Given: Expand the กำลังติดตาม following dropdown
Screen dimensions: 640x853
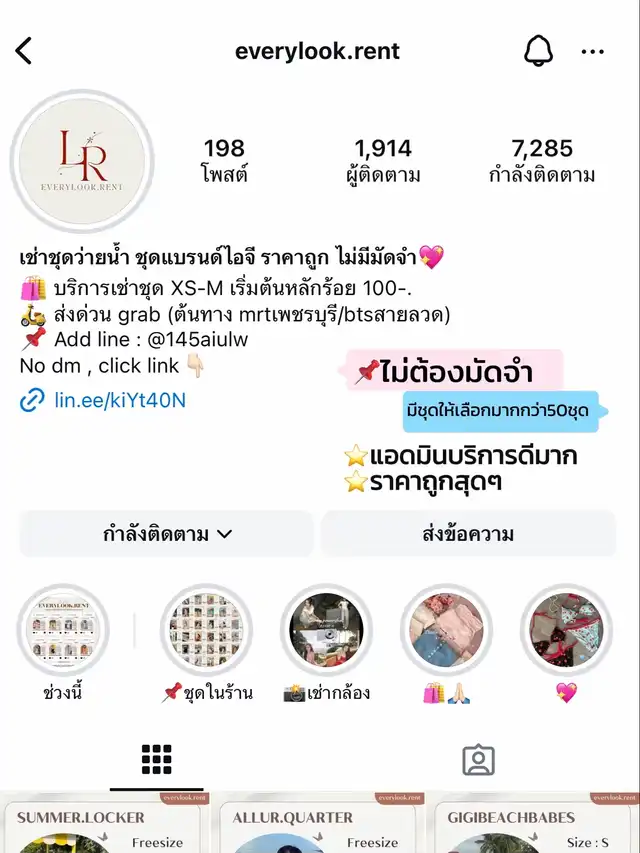Looking at the screenshot, I should point(167,534).
